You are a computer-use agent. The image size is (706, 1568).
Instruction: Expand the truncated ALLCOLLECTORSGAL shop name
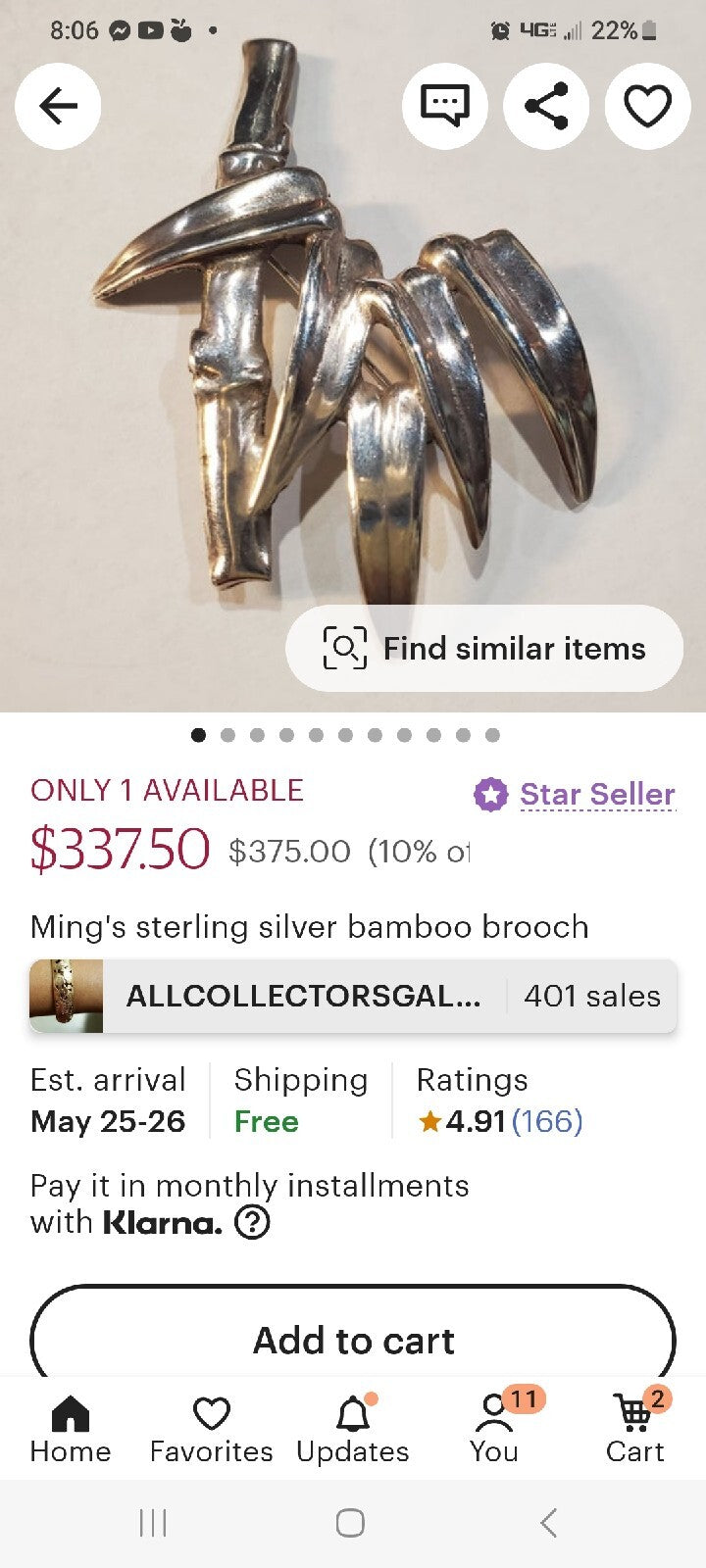pyautogui.click(x=304, y=996)
